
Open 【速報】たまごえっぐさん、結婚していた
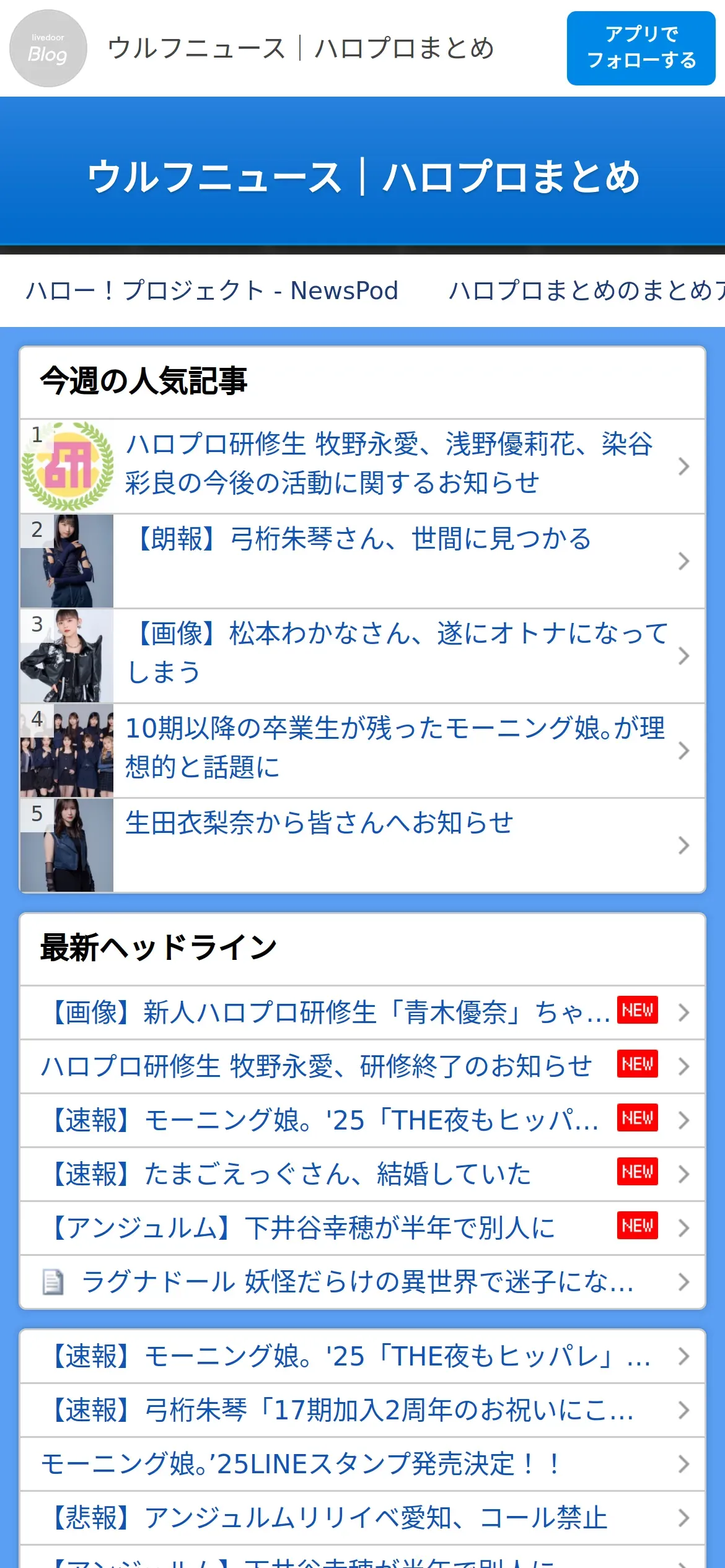[x=291, y=1174]
